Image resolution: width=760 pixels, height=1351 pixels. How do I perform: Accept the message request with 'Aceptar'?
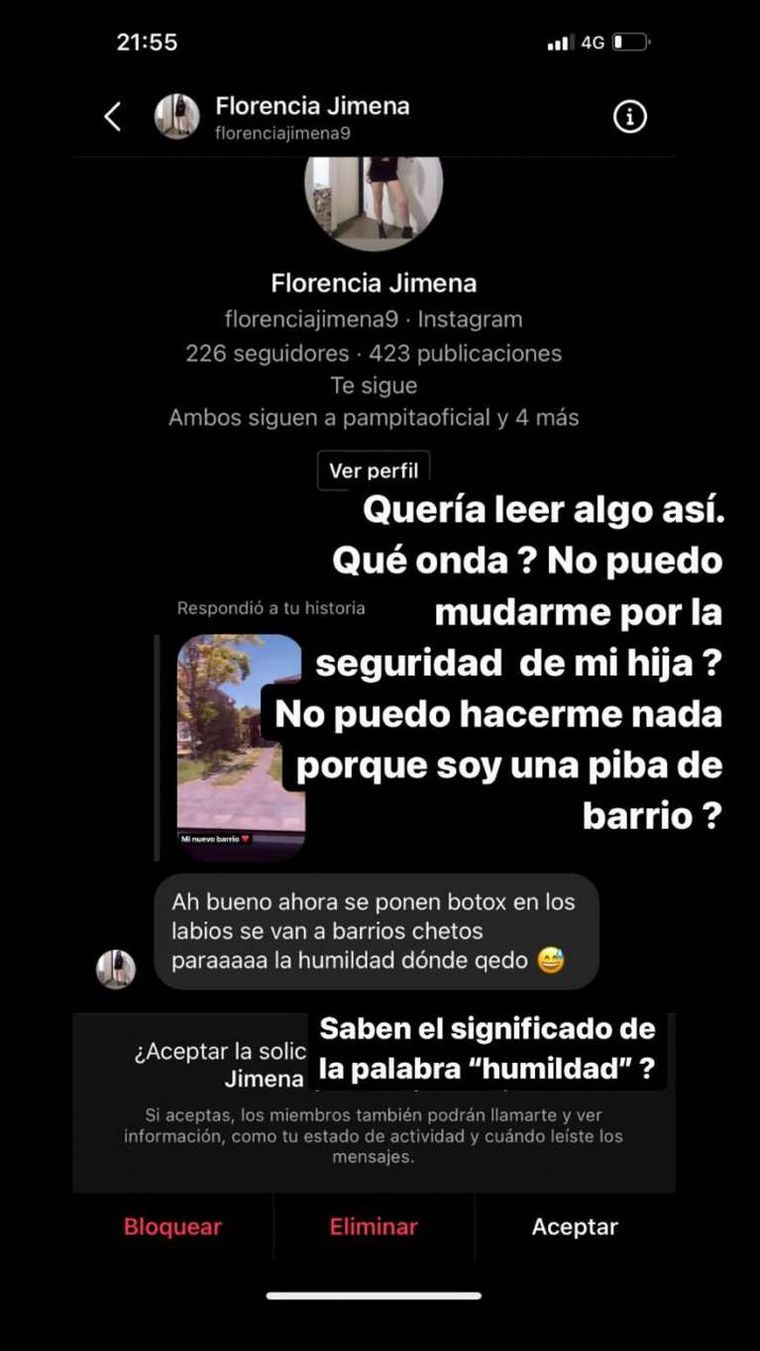point(574,1226)
